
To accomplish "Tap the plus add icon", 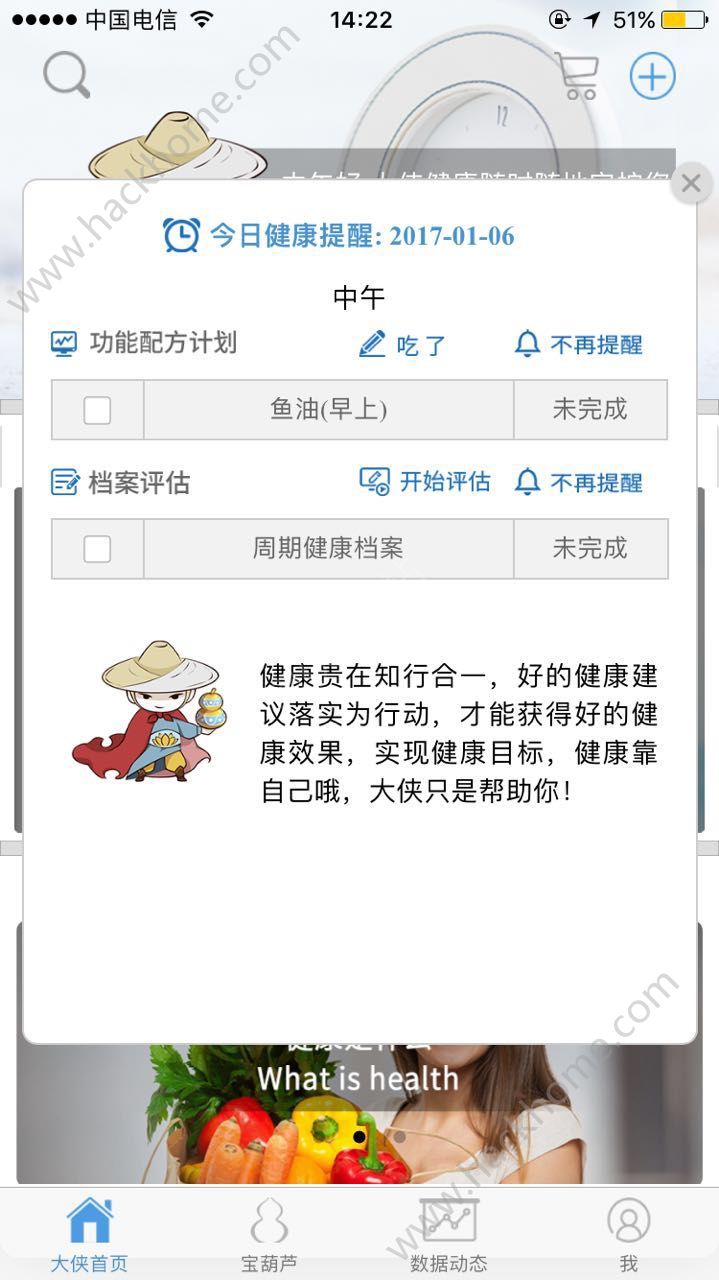I will 652,76.
